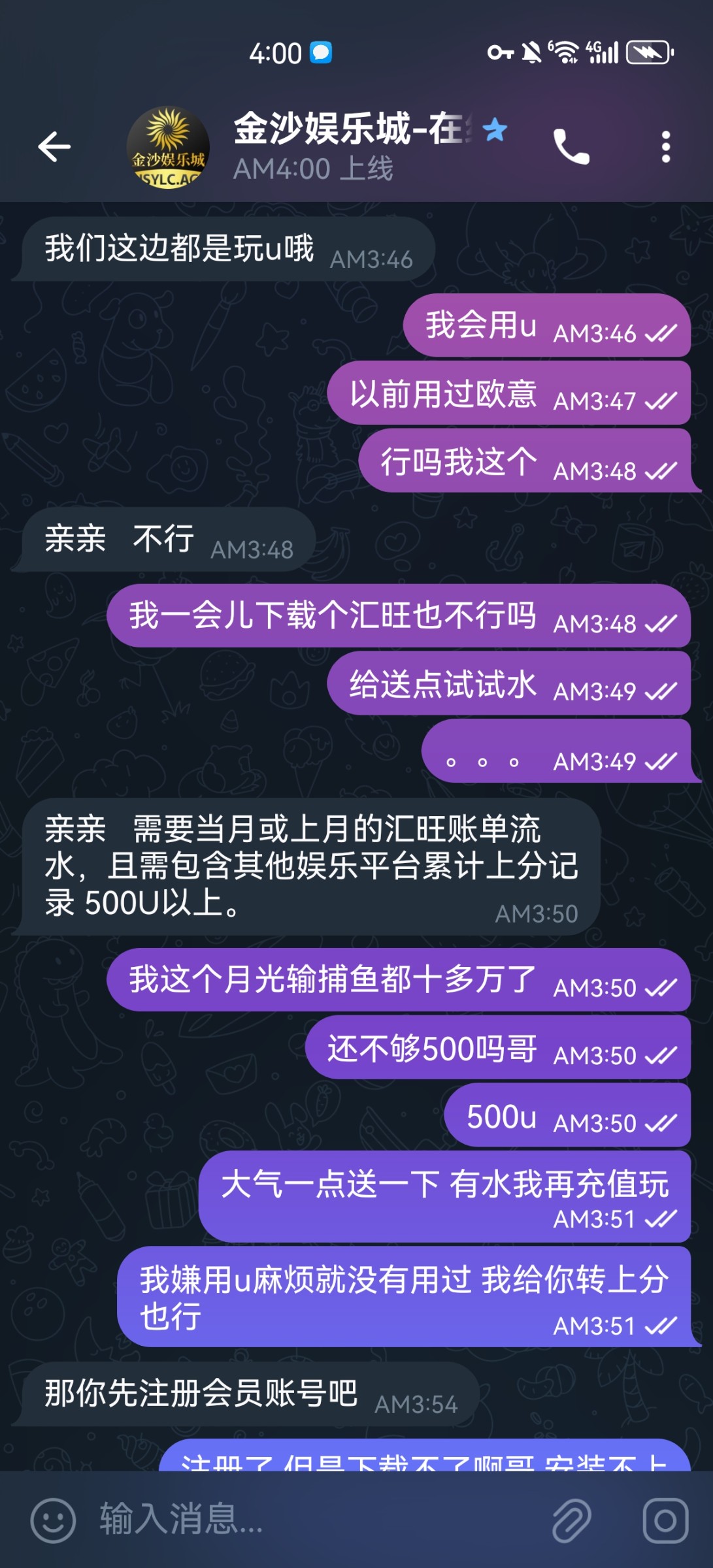Open the chat options three-dot menu
The height and width of the screenshot is (1568, 713).
[x=667, y=145]
